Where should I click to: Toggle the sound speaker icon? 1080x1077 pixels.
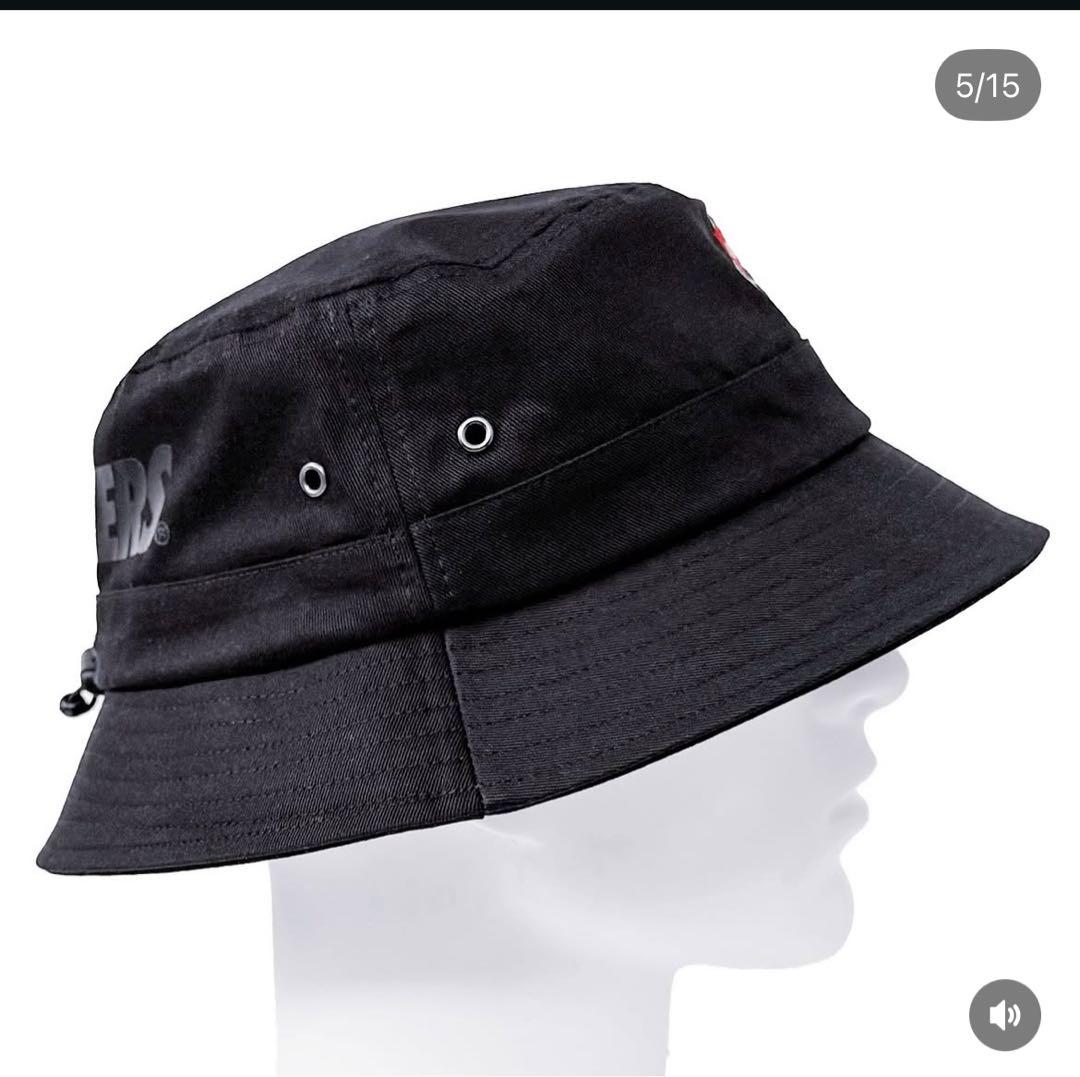1004,1015
